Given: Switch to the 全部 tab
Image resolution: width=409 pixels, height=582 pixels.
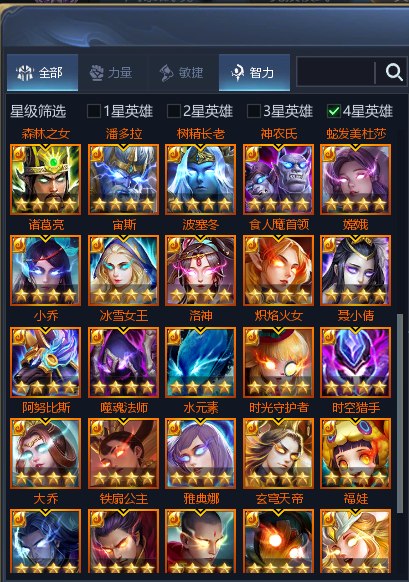Looking at the screenshot, I should pyautogui.click(x=42, y=72).
